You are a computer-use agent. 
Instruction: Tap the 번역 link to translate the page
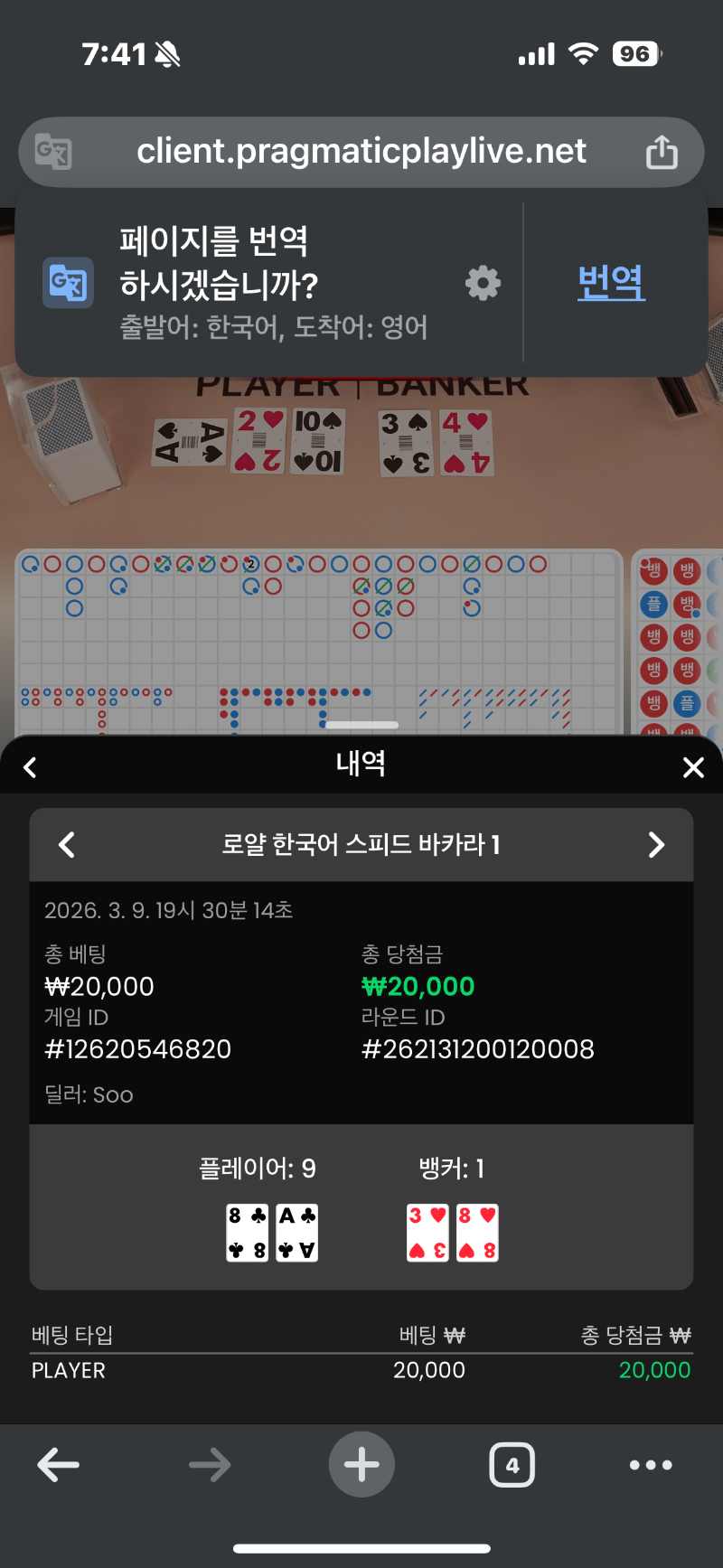[611, 283]
